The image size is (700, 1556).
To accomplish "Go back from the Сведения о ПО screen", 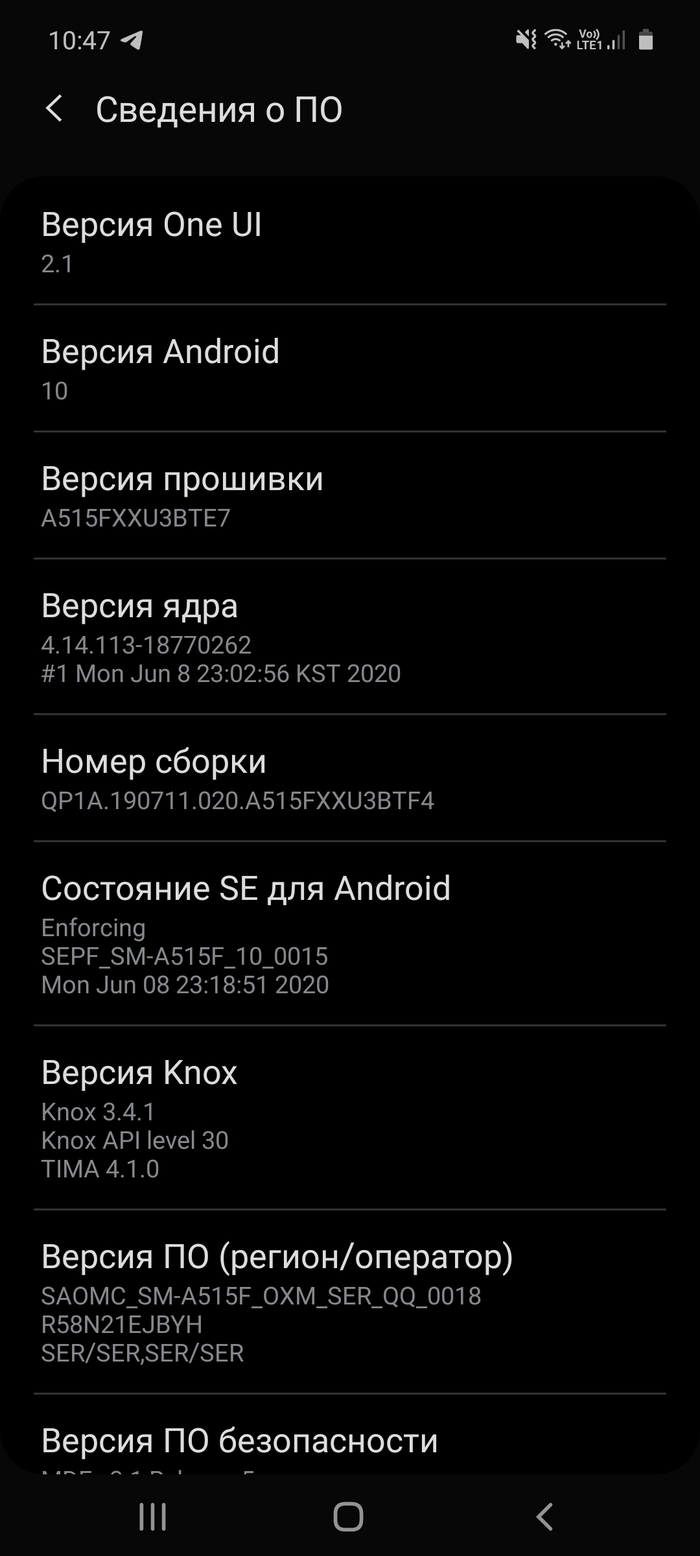I will [55, 110].
